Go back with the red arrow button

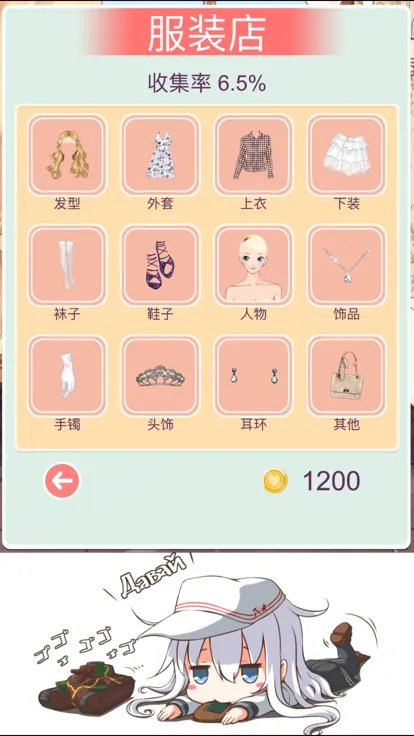[x=62, y=481]
